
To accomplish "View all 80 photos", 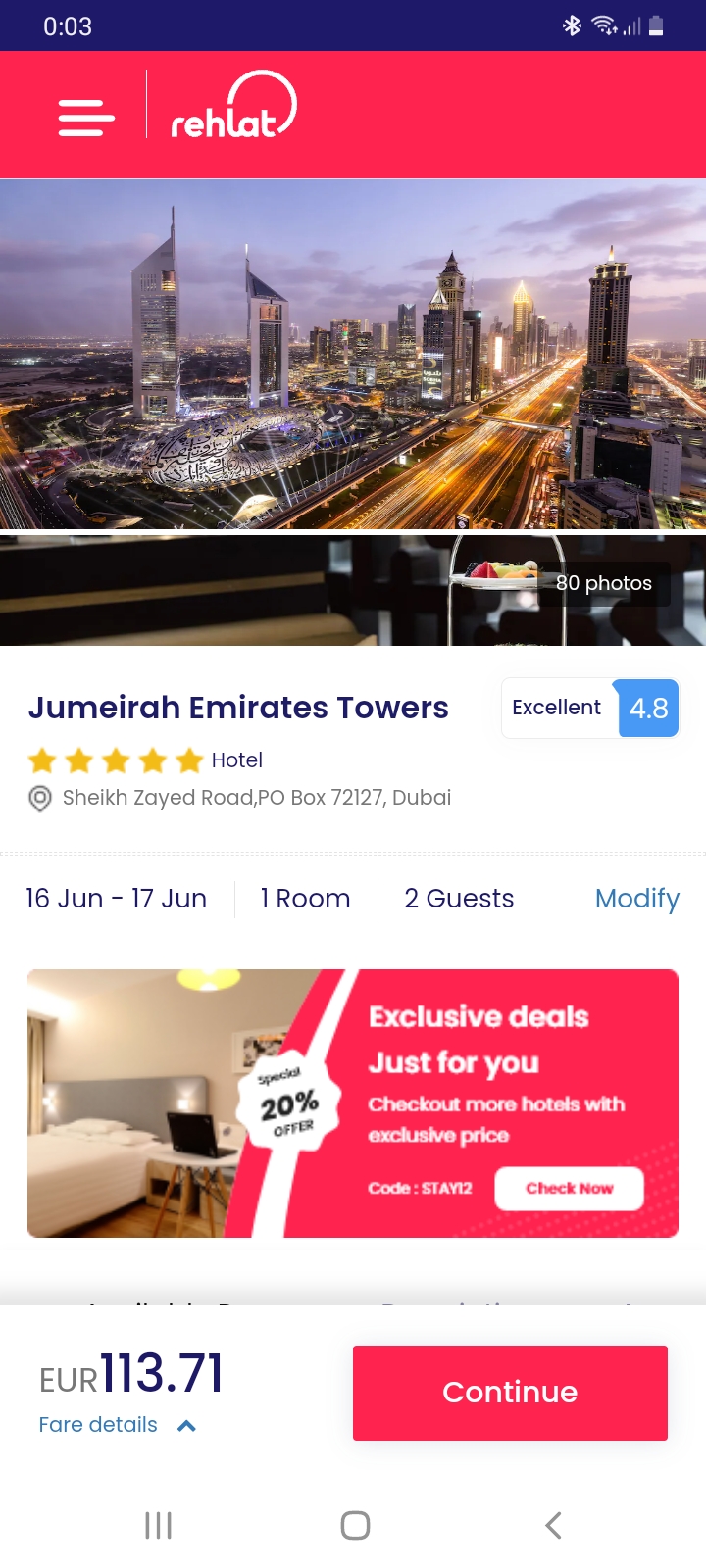I will [x=603, y=584].
